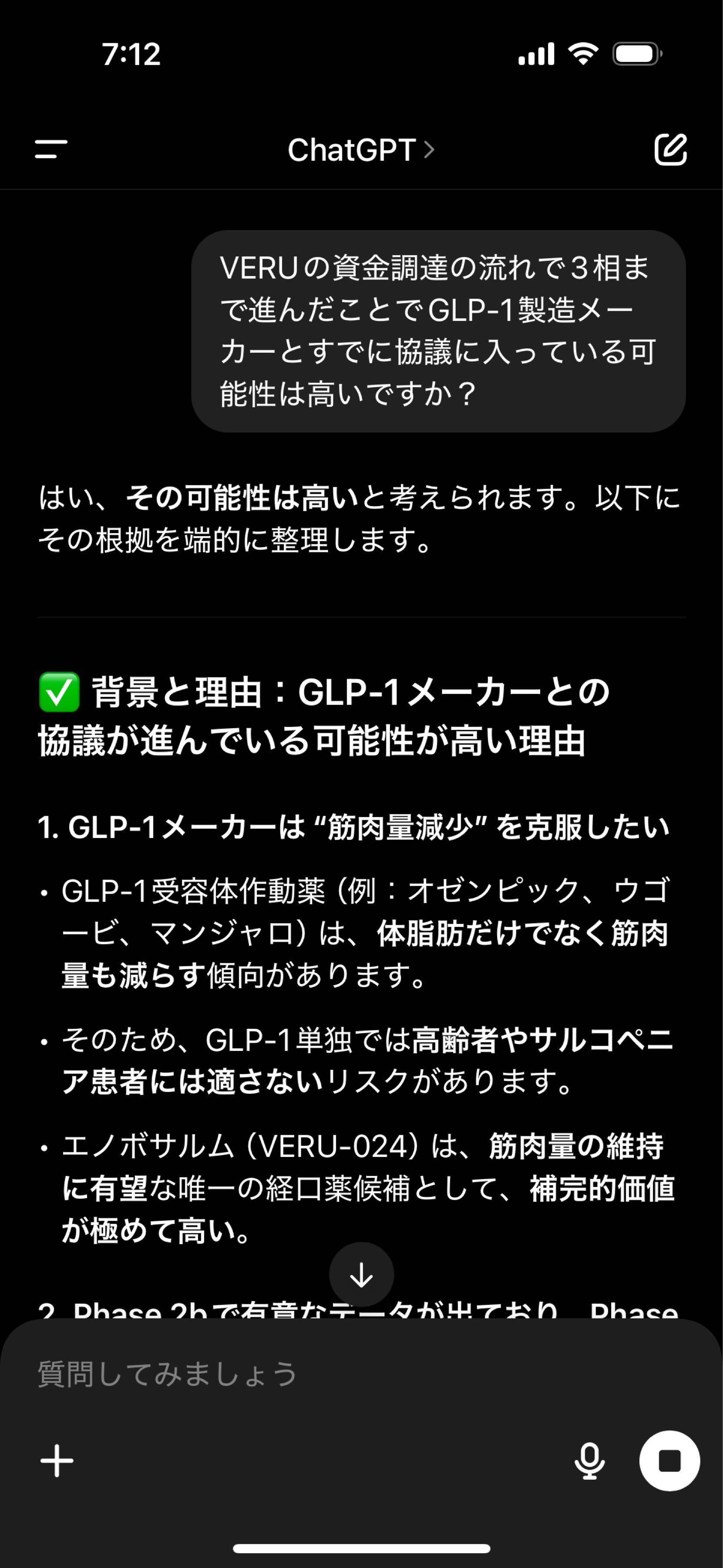Viewport: 723px width, 1568px height.
Task: Open model options via ChatGPT title chevron
Action: [x=430, y=150]
